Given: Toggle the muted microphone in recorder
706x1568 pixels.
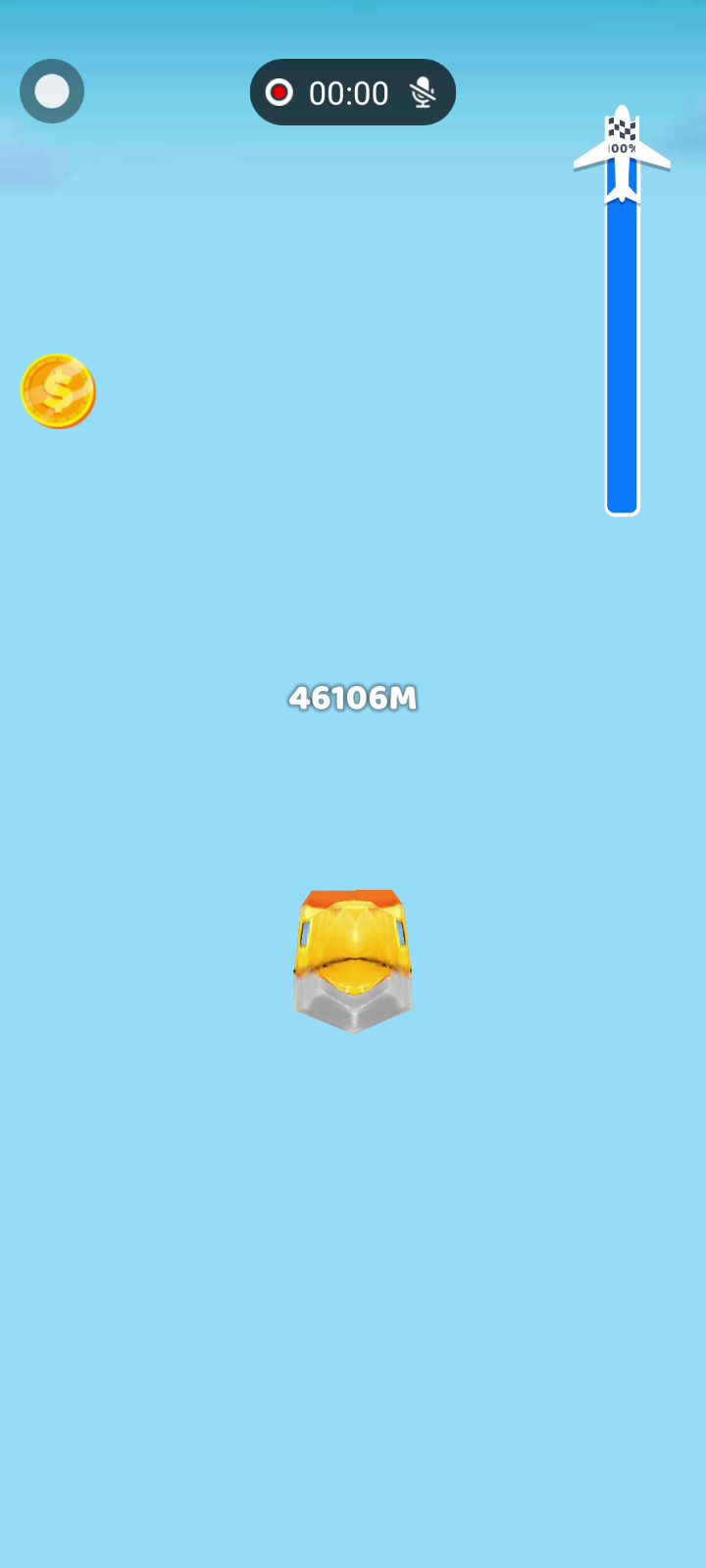Looking at the screenshot, I should click(423, 92).
